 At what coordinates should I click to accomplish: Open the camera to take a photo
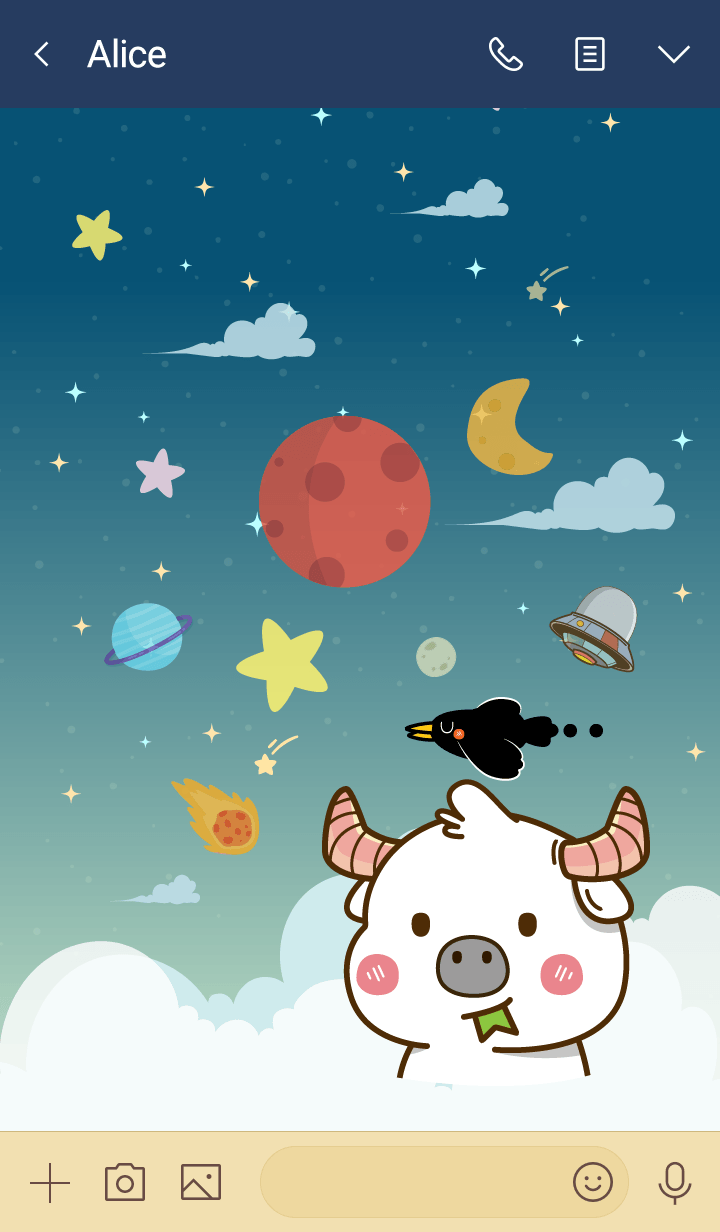click(x=125, y=1182)
